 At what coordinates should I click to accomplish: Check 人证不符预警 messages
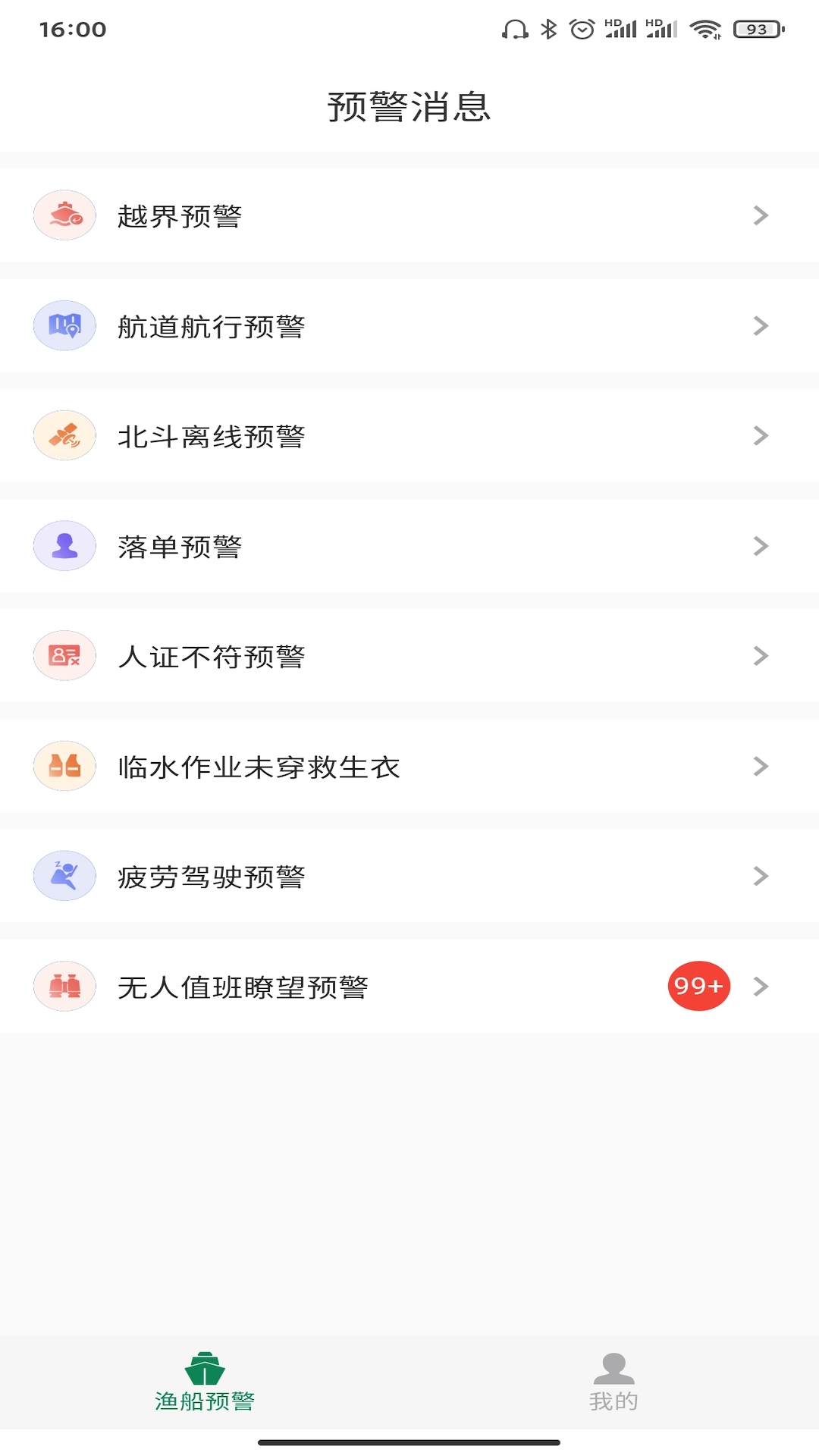tap(409, 656)
